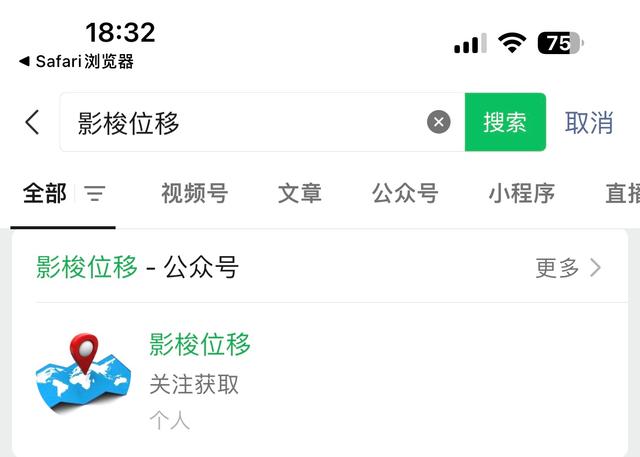Screen dimensions: 640x457
Task: Go back using the left arrow
Action: coord(32,123)
